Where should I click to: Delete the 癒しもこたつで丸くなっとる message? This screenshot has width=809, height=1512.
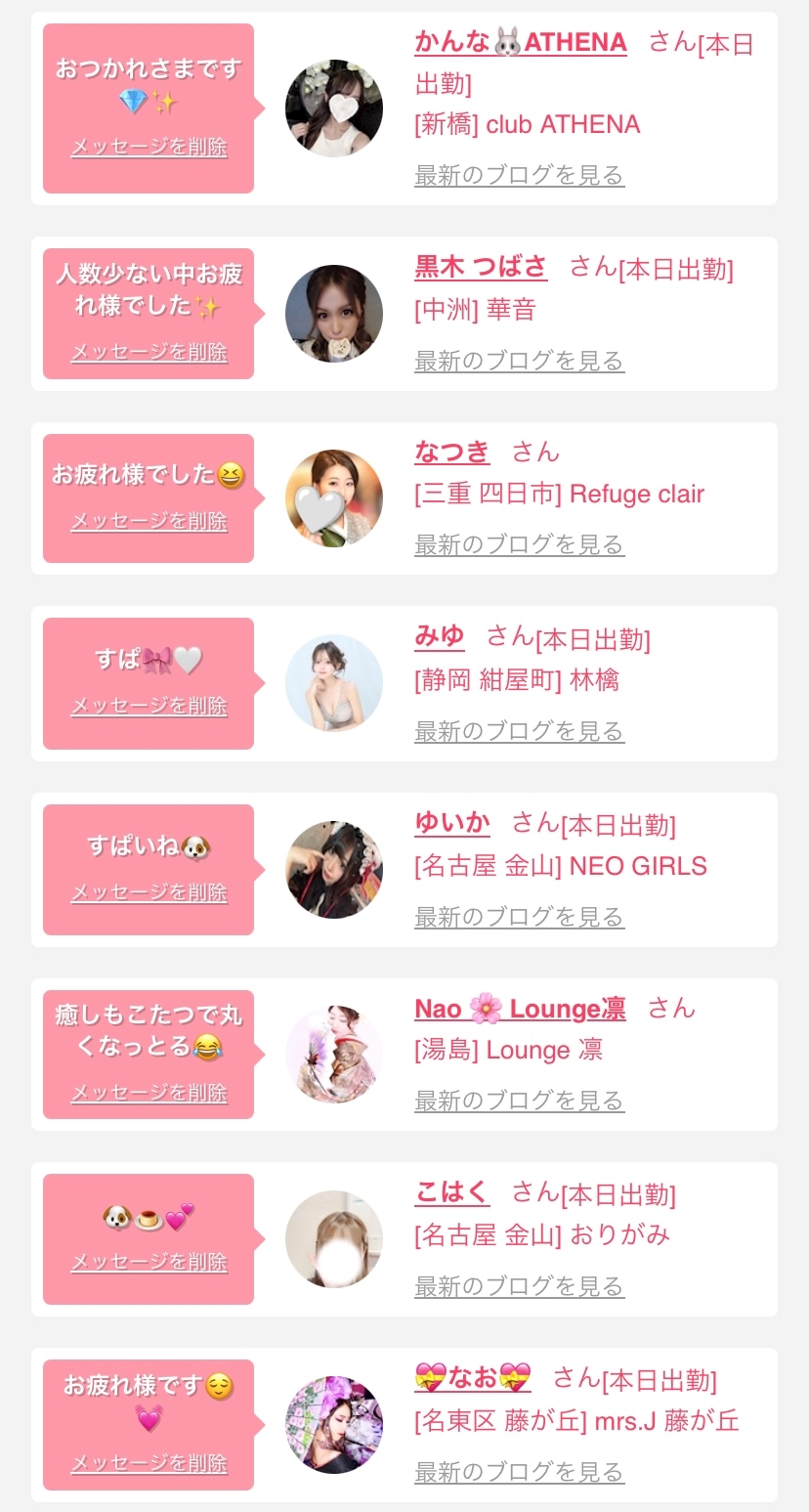pos(149,1094)
